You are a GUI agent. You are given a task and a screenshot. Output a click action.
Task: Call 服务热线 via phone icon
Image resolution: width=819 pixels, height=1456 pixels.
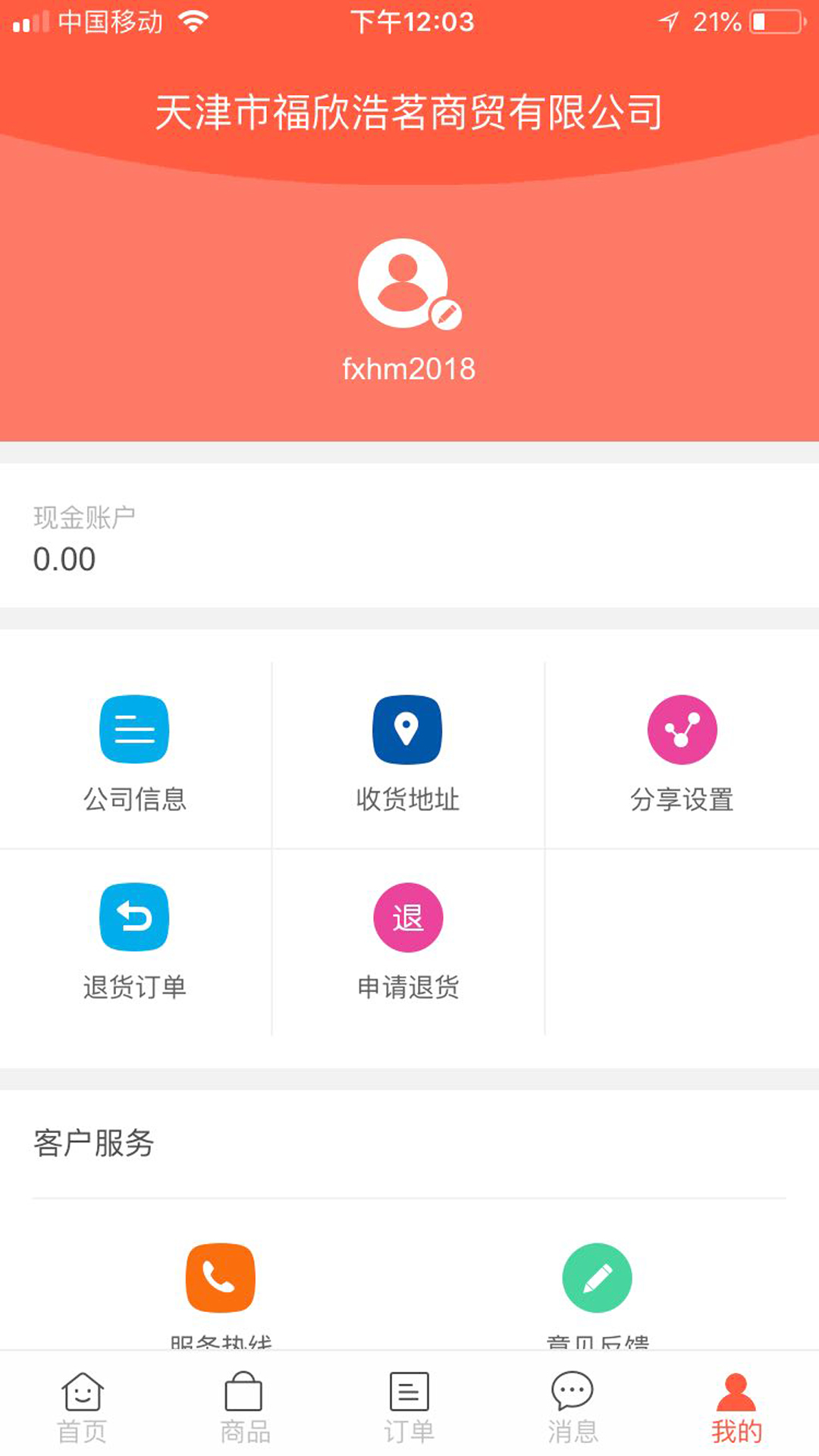pos(220,1278)
